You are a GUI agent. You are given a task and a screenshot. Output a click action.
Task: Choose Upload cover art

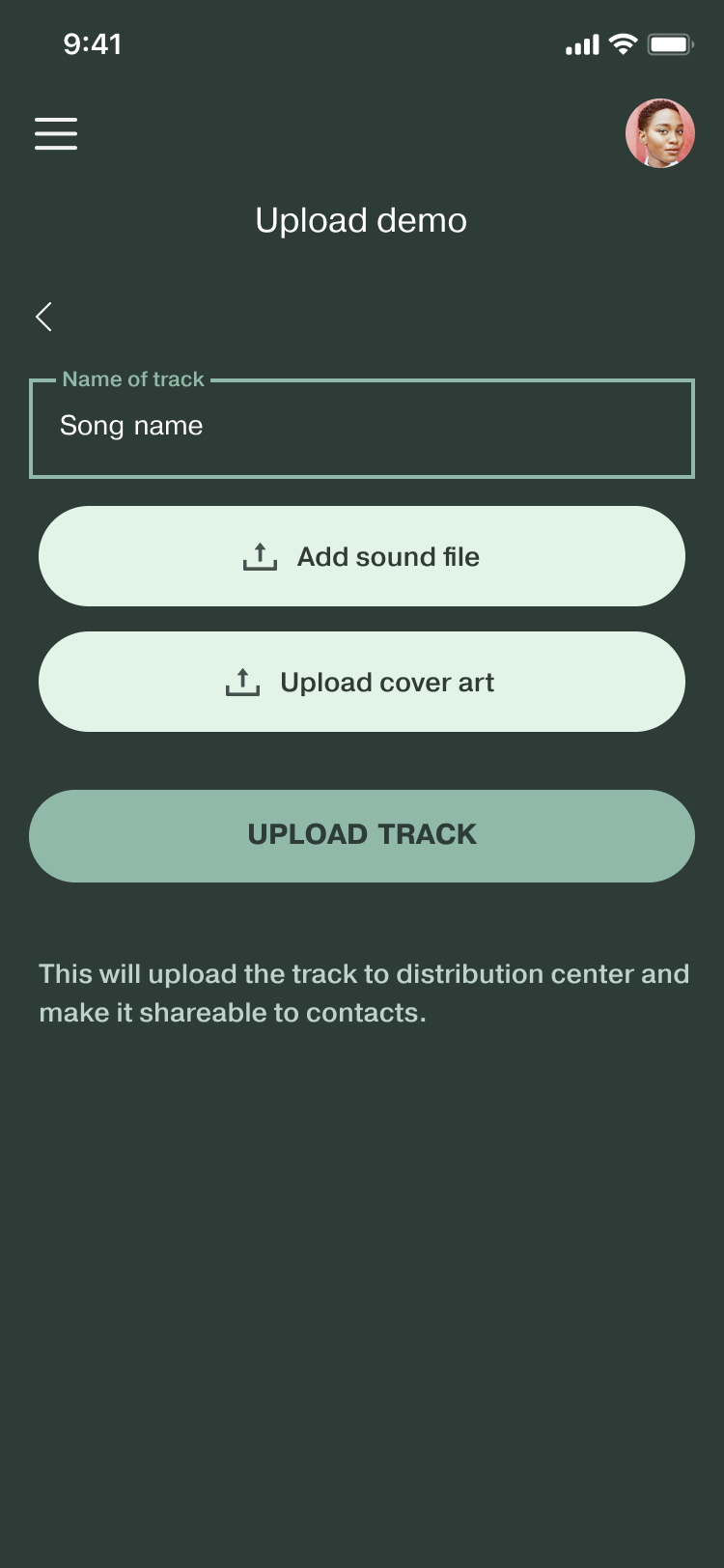click(x=361, y=682)
